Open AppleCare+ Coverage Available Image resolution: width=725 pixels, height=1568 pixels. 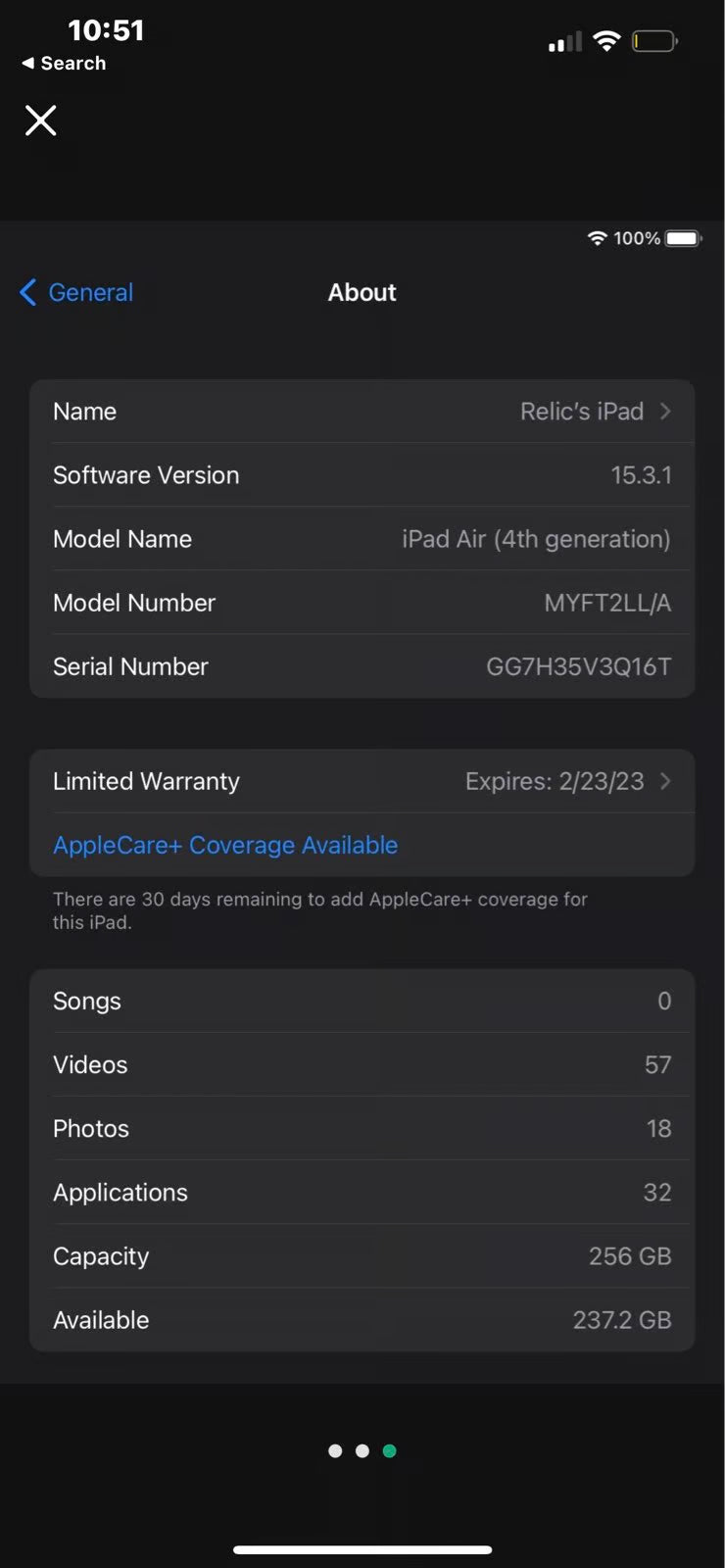pyautogui.click(x=225, y=845)
